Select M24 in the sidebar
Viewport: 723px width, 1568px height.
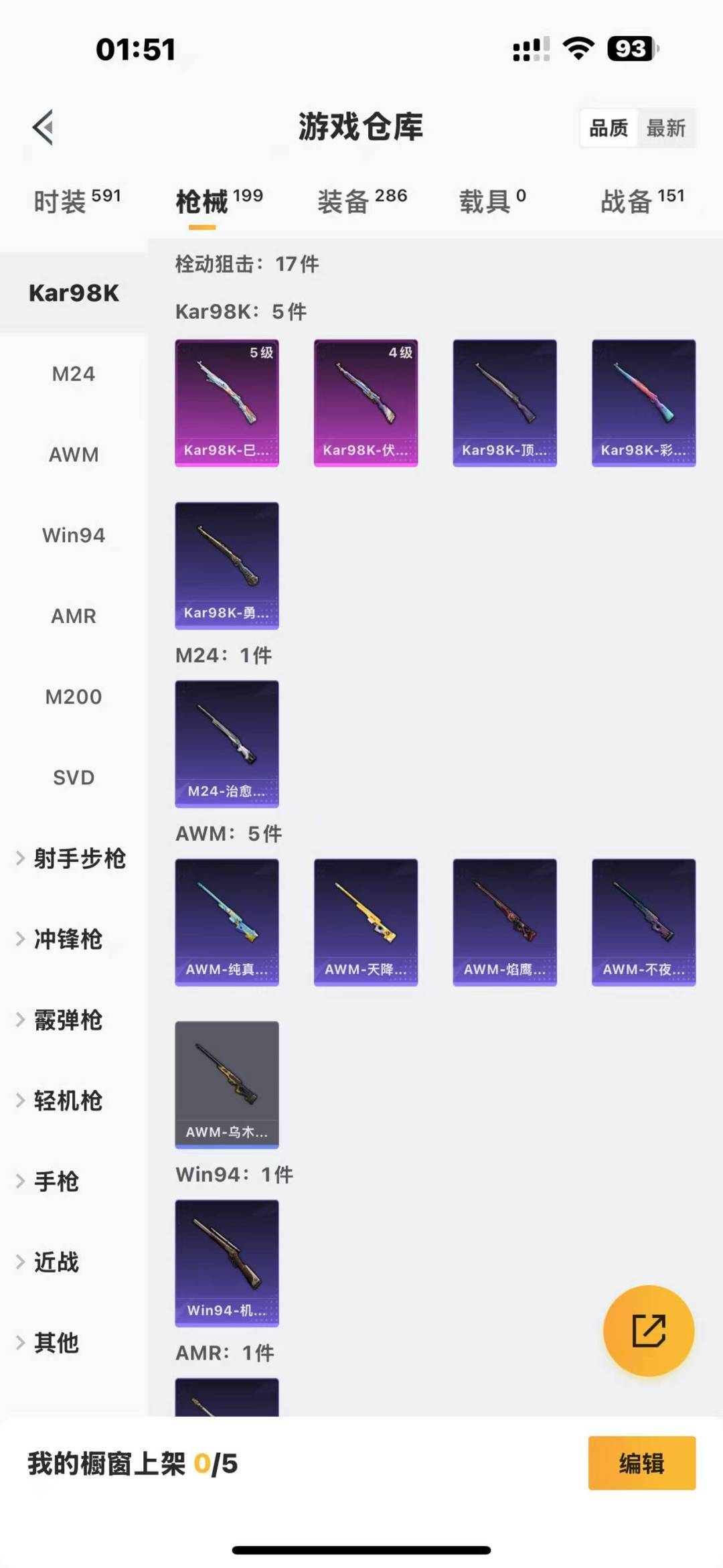(74, 374)
